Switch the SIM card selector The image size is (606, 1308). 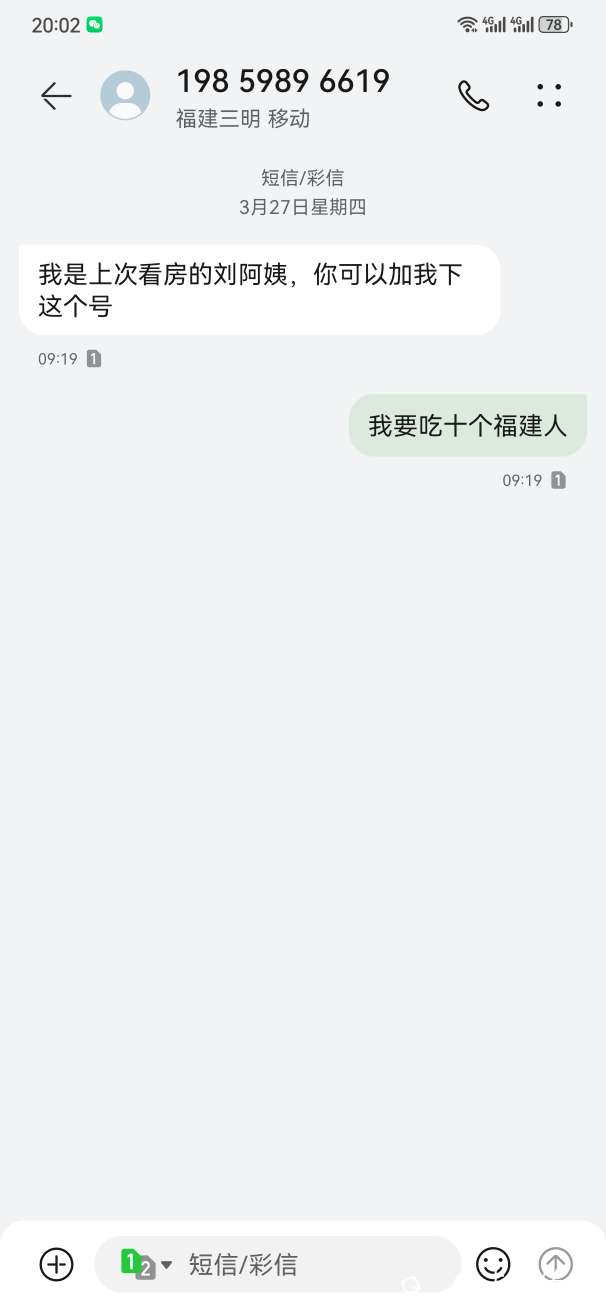[x=145, y=1264]
